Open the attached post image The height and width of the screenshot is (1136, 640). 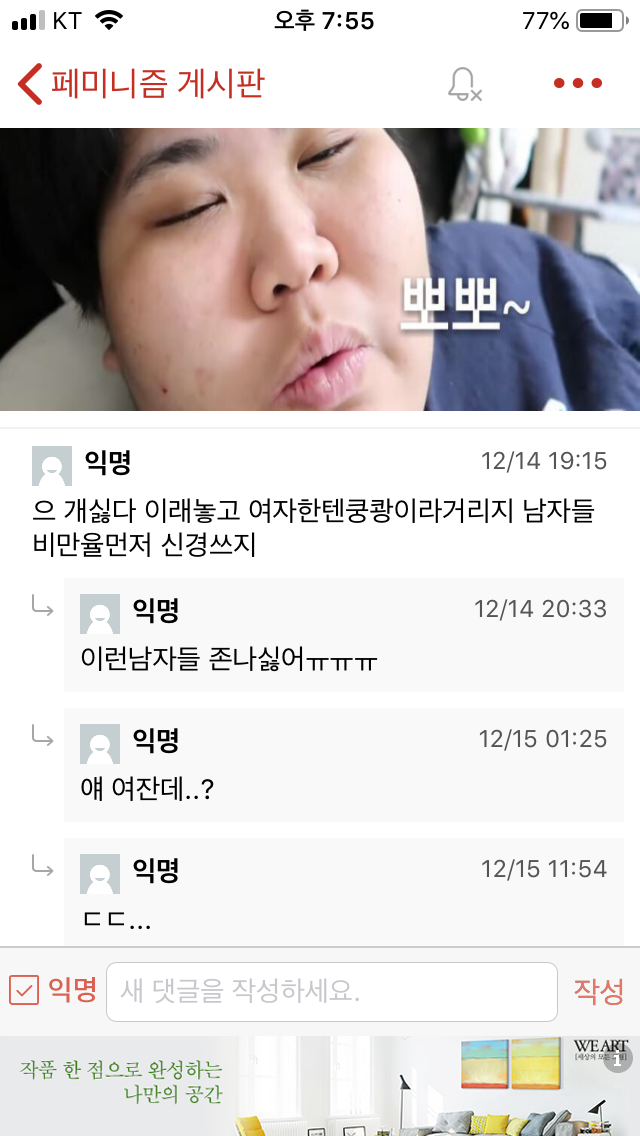pos(320,268)
